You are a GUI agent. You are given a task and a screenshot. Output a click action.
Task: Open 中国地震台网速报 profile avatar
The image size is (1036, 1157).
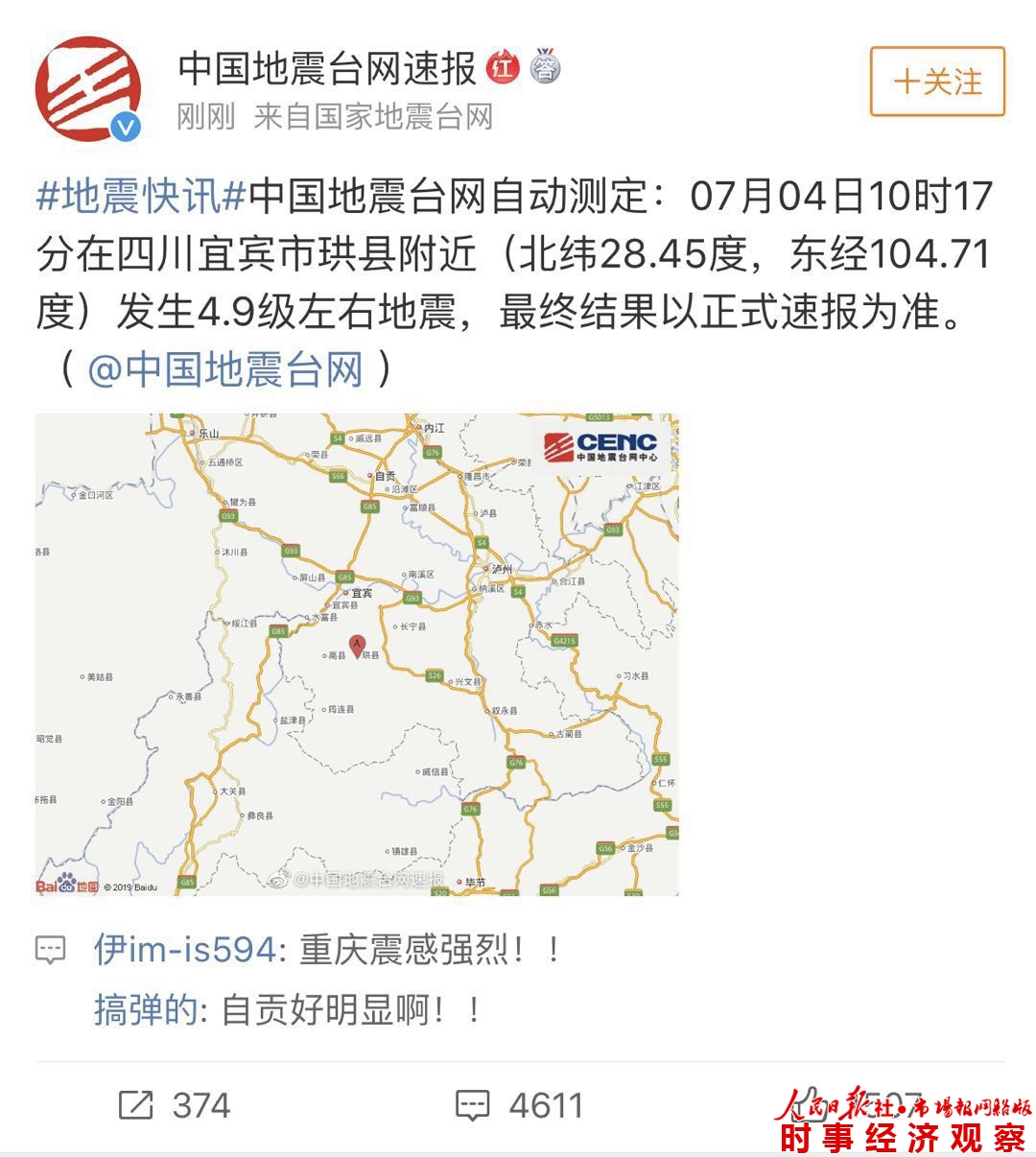(88, 88)
